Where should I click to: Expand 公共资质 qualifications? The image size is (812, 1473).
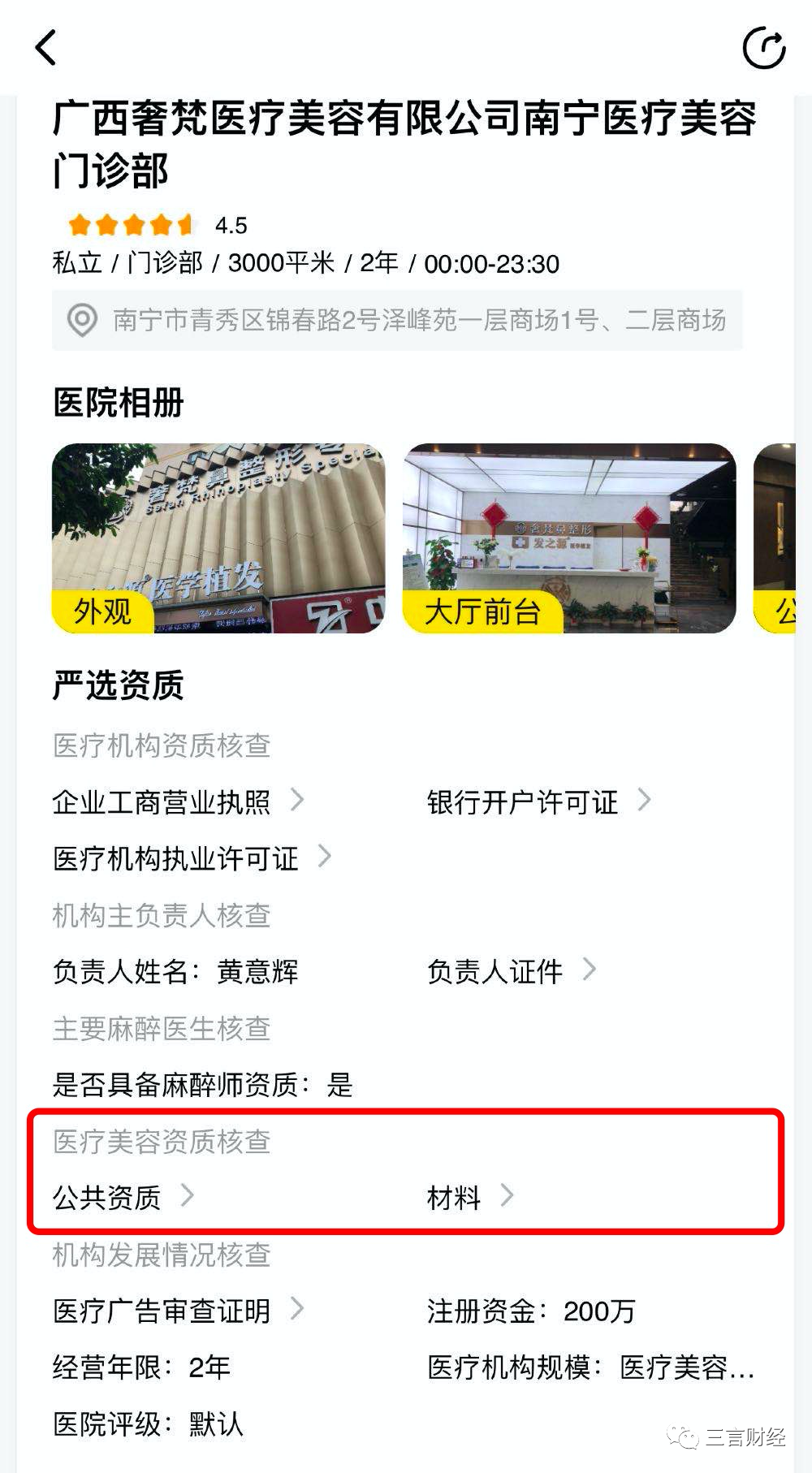click(x=123, y=1198)
